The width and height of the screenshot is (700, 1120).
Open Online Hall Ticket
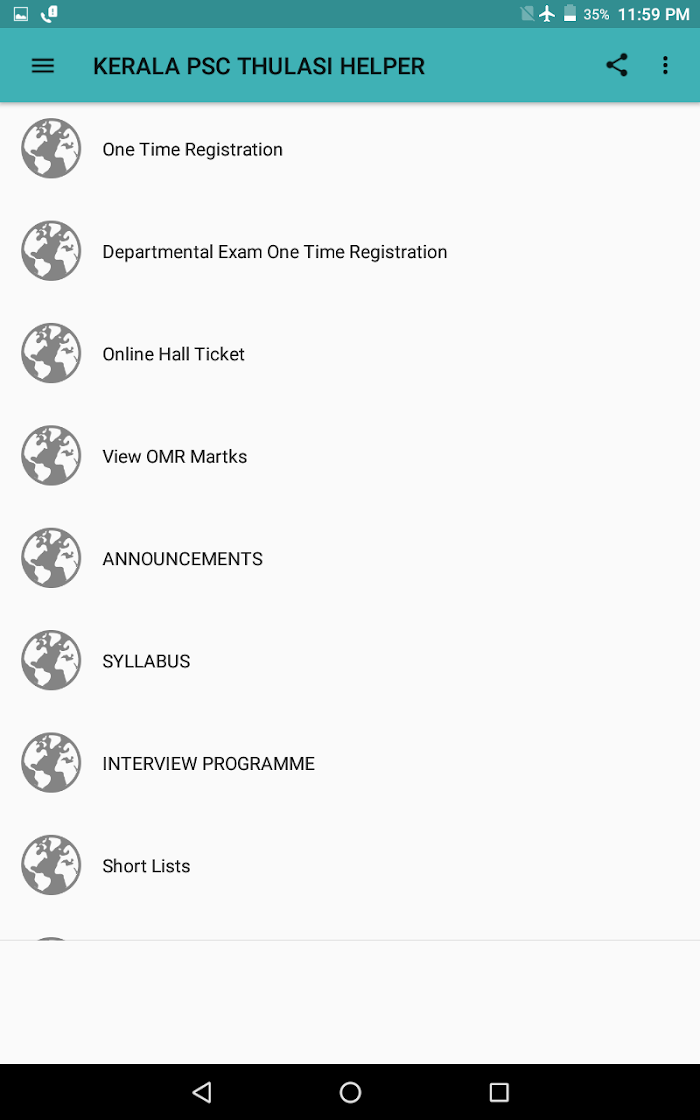(x=350, y=354)
